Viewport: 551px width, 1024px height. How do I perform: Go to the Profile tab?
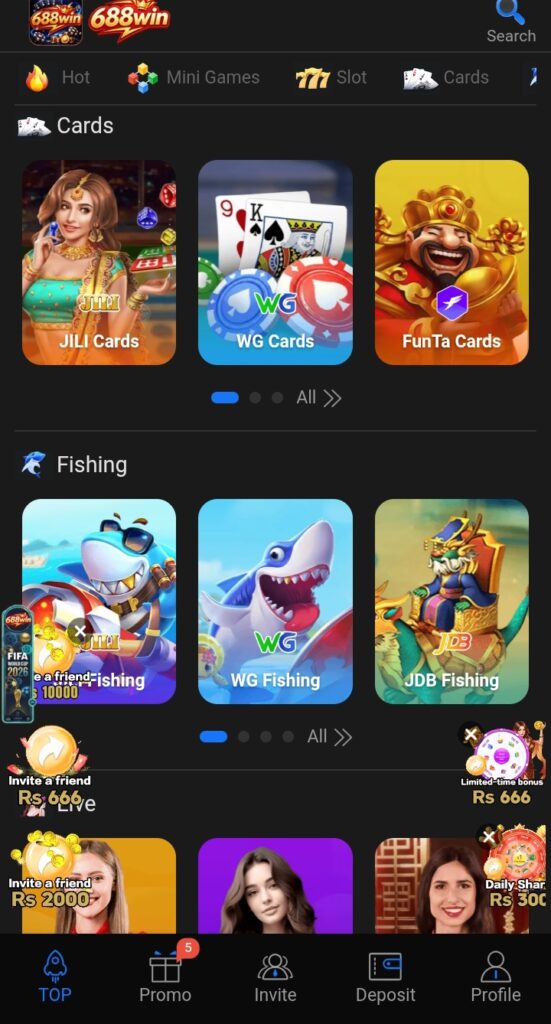496,977
